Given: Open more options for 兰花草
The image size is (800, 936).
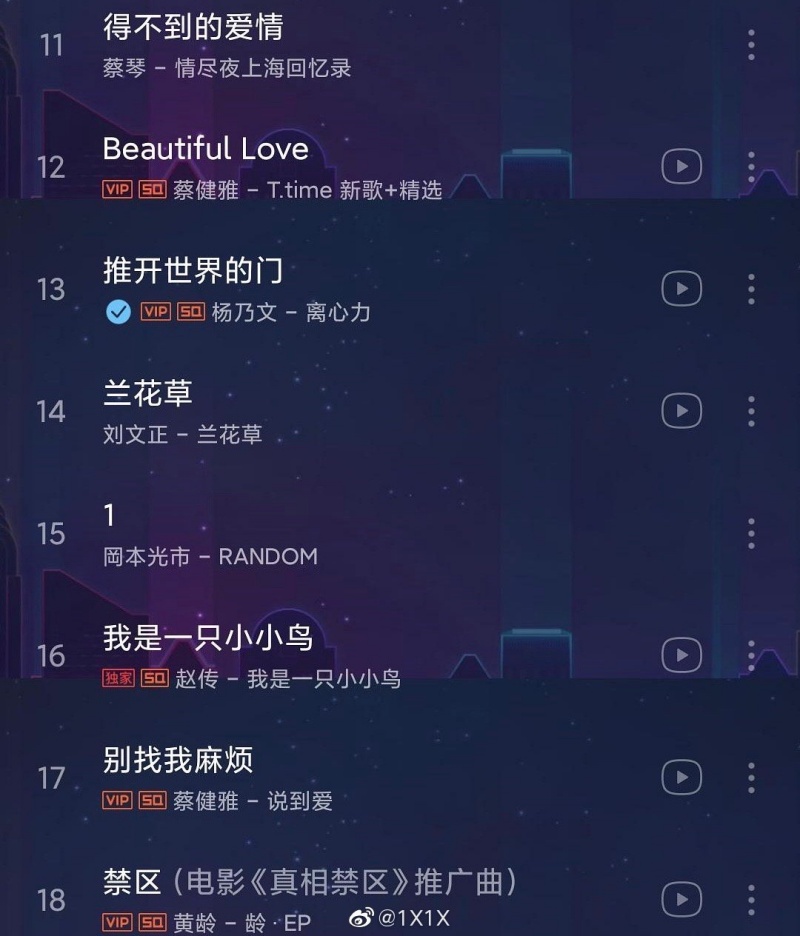Looking at the screenshot, I should 751,411.
